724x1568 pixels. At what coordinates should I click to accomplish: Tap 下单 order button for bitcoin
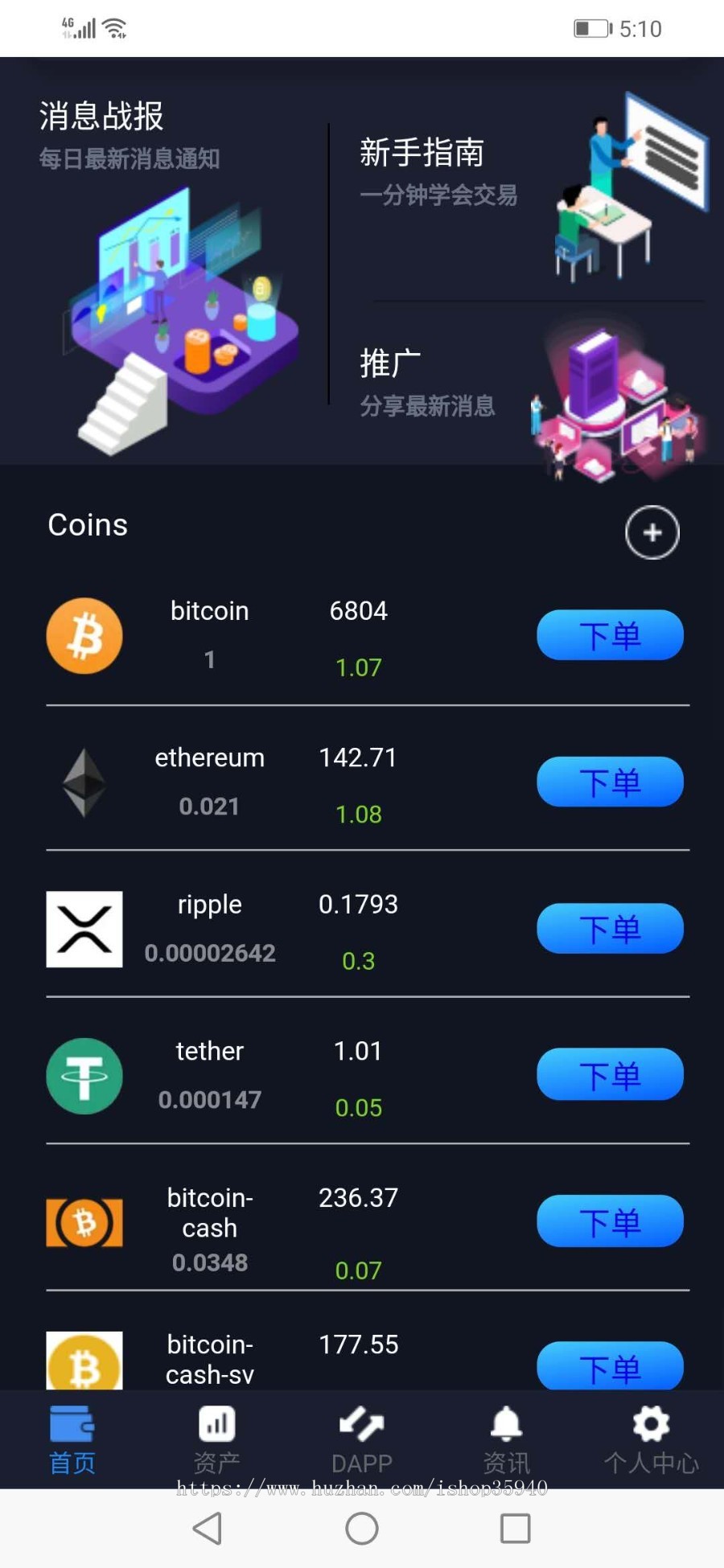(609, 635)
